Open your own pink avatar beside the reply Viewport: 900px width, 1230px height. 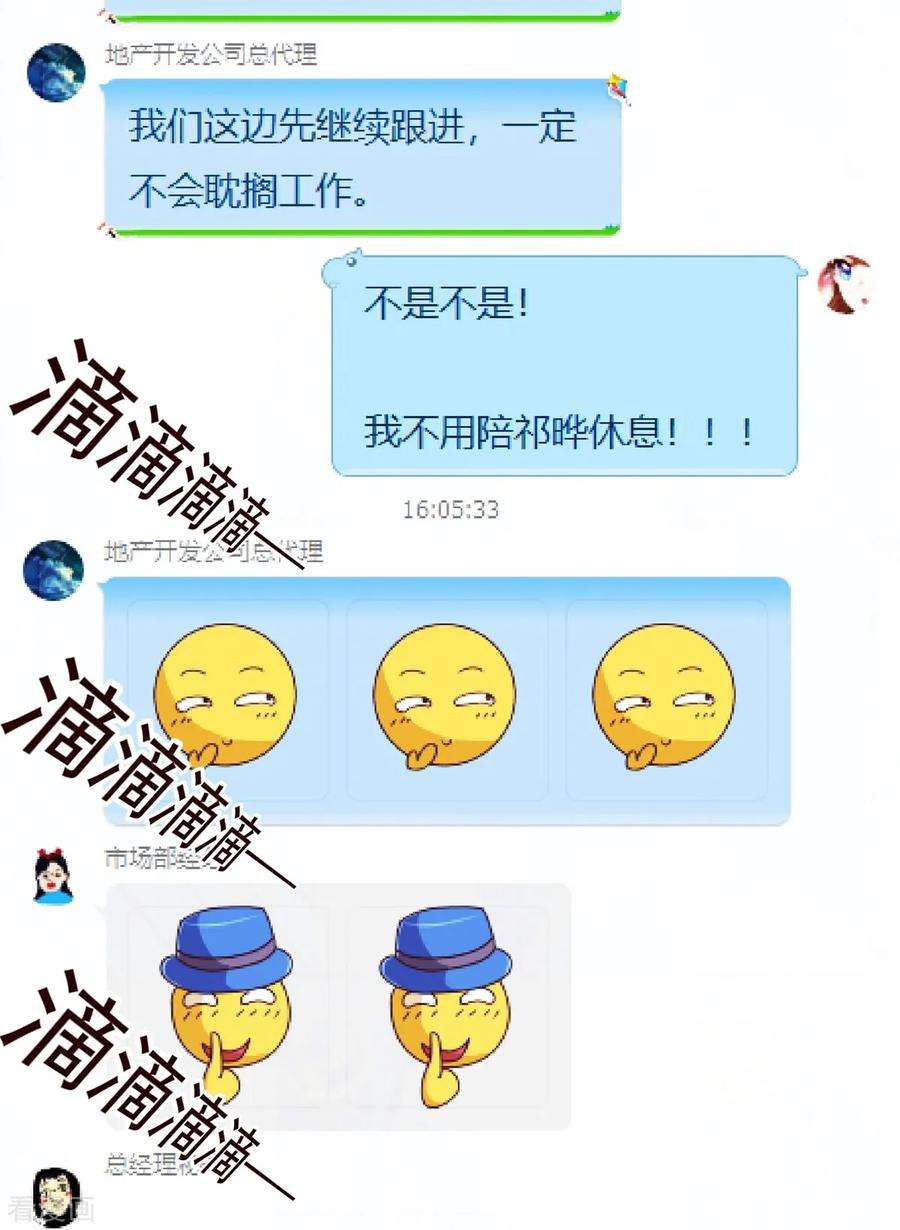pyautogui.click(x=845, y=285)
